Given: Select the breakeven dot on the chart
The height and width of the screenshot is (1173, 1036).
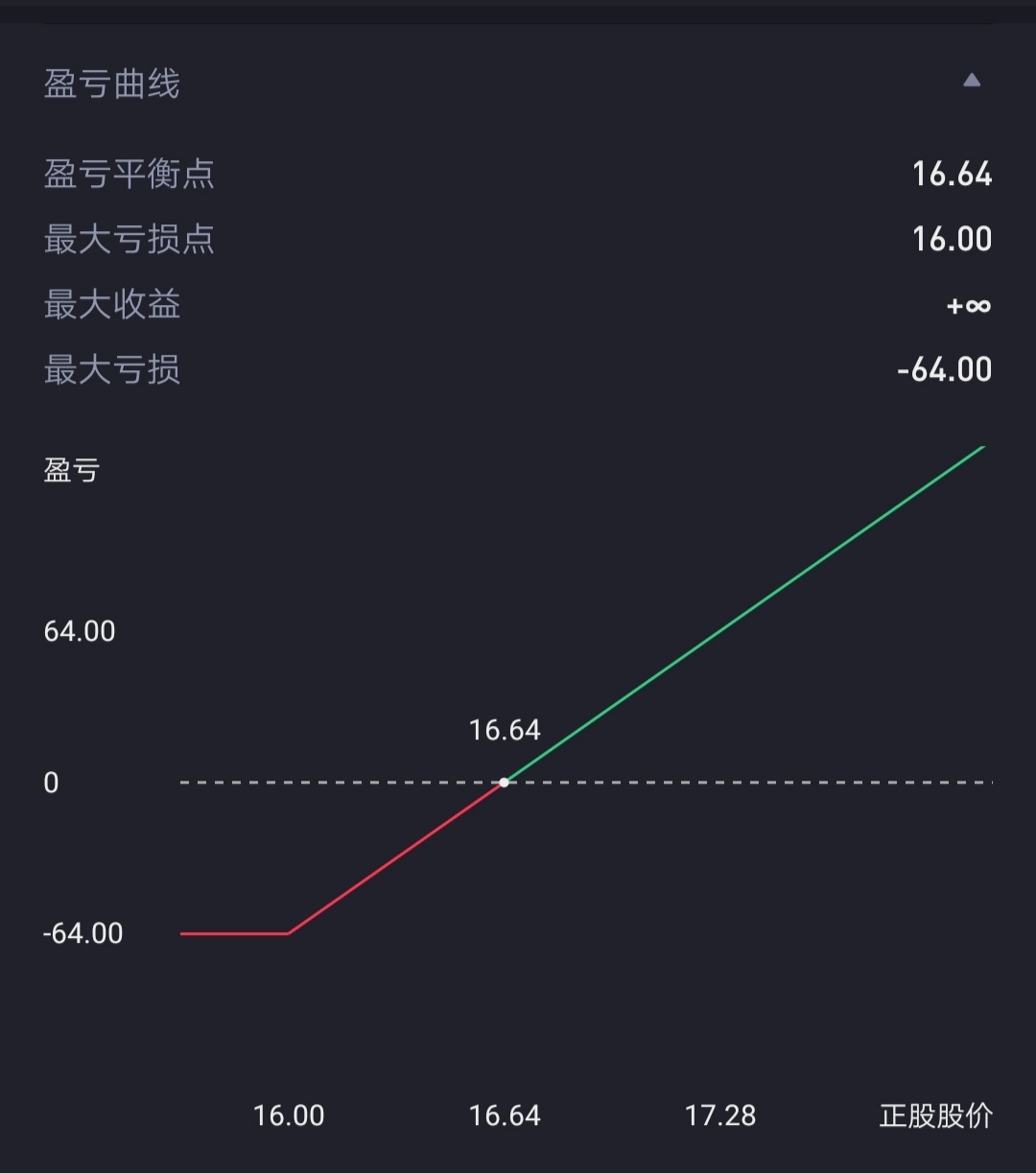Looking at the screenshot, I should click(504, 782).
